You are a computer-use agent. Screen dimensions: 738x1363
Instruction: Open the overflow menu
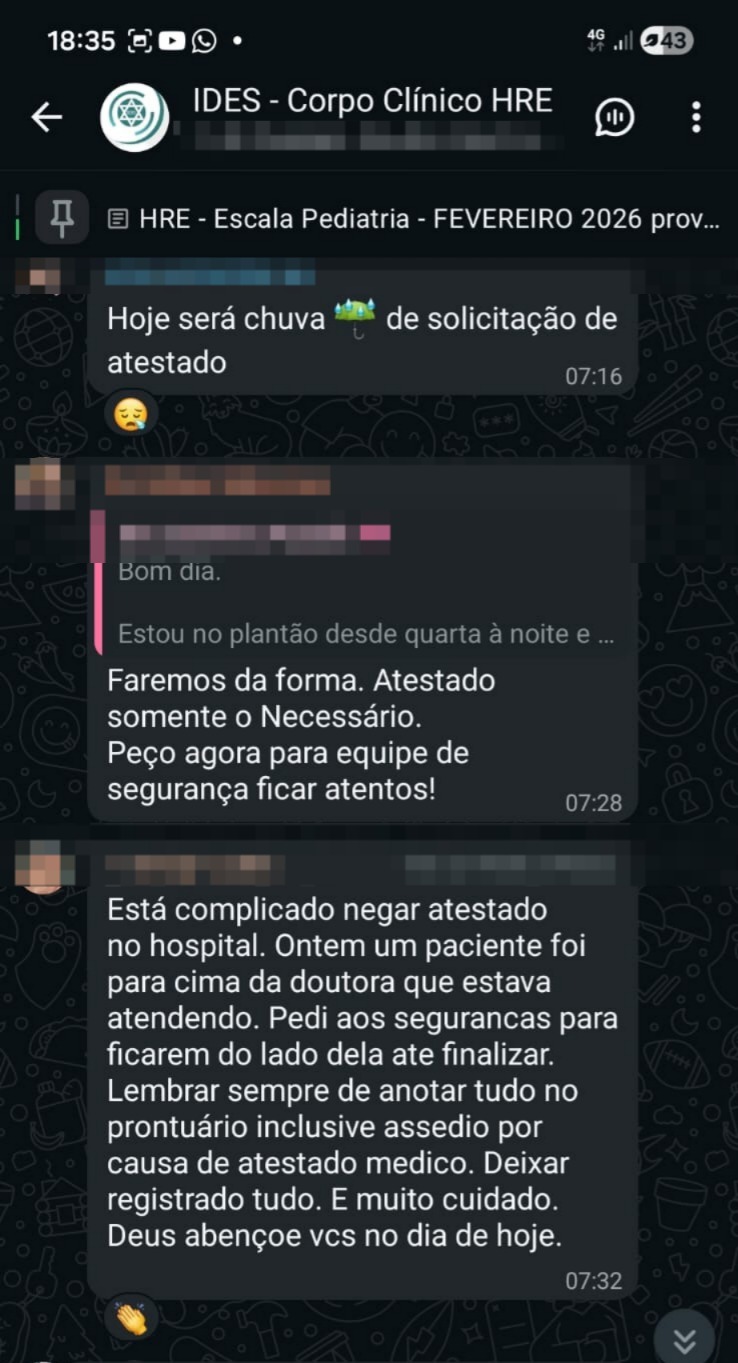coord(696,118)
